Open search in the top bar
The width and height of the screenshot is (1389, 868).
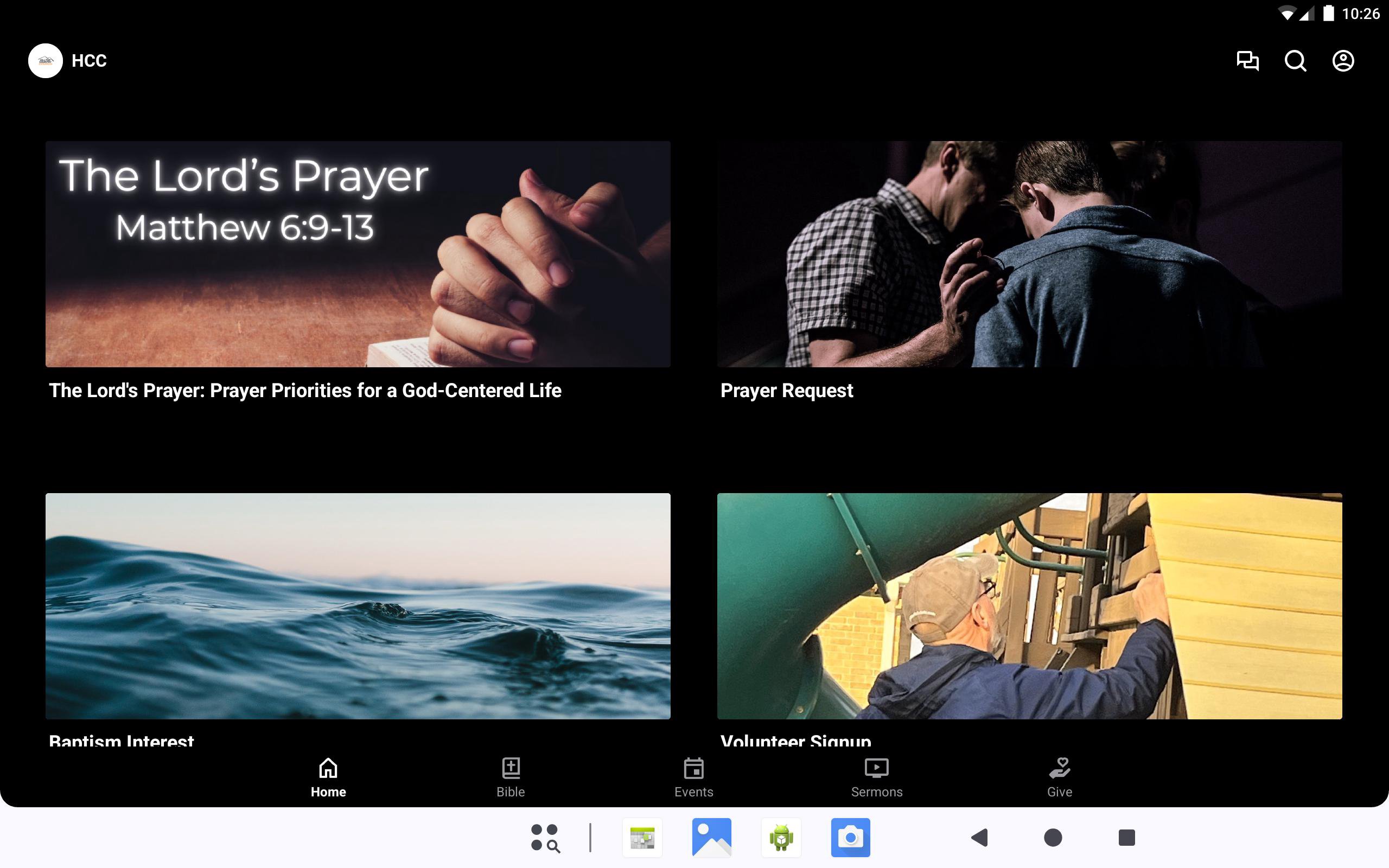pos(1295,61)
